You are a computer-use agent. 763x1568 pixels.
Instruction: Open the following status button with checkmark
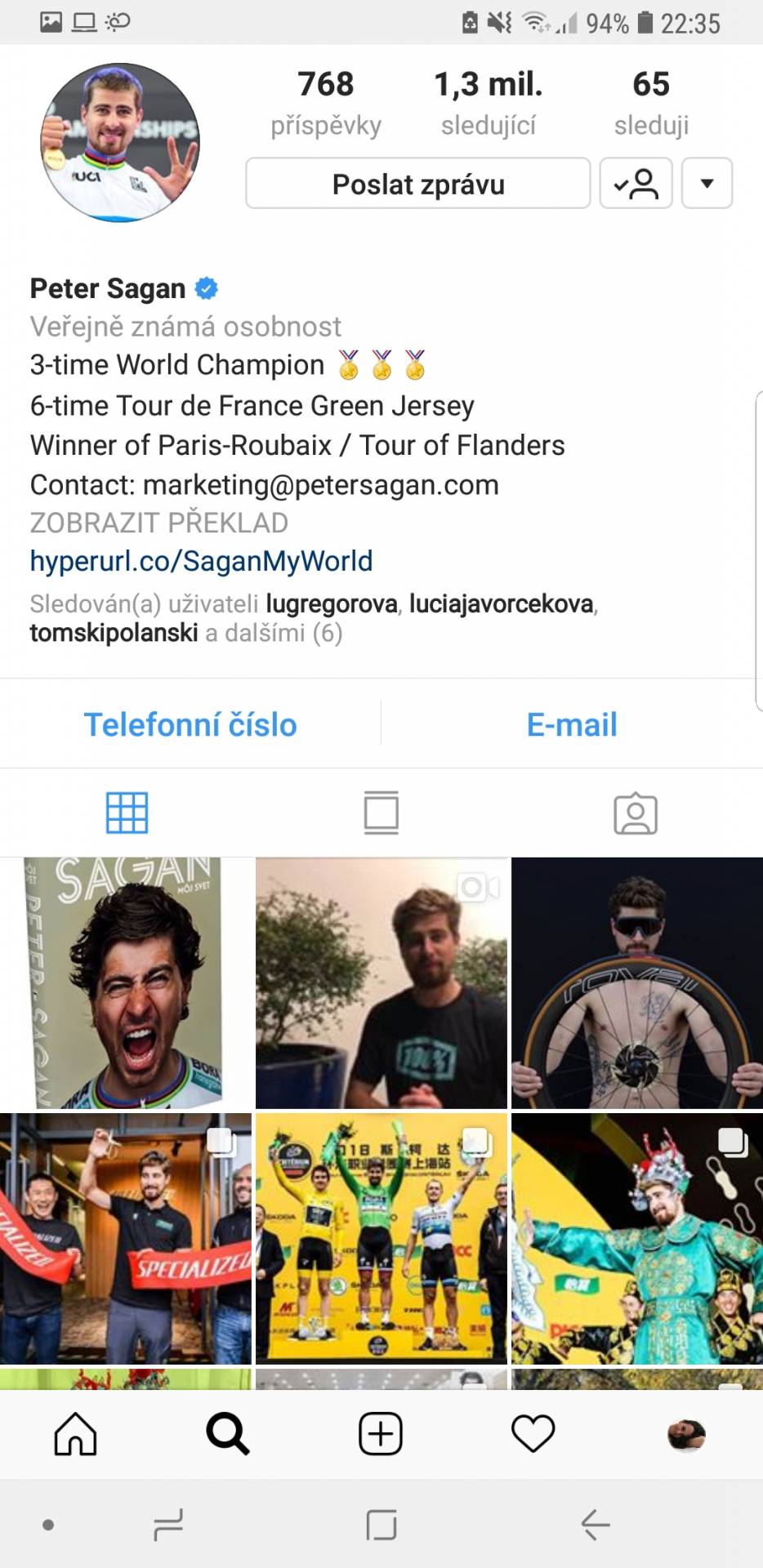coord(636,184)
